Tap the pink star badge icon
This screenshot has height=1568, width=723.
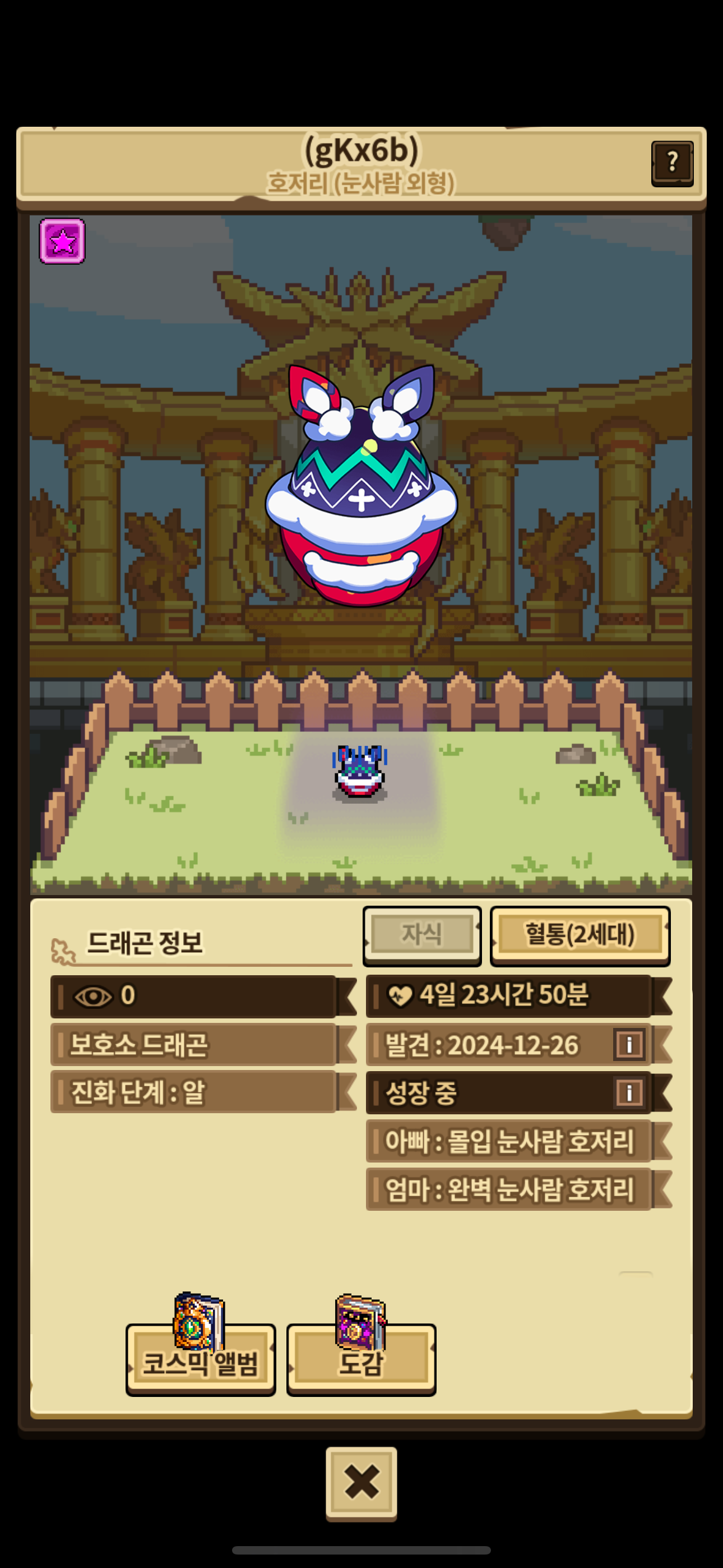tap(62, 241)
